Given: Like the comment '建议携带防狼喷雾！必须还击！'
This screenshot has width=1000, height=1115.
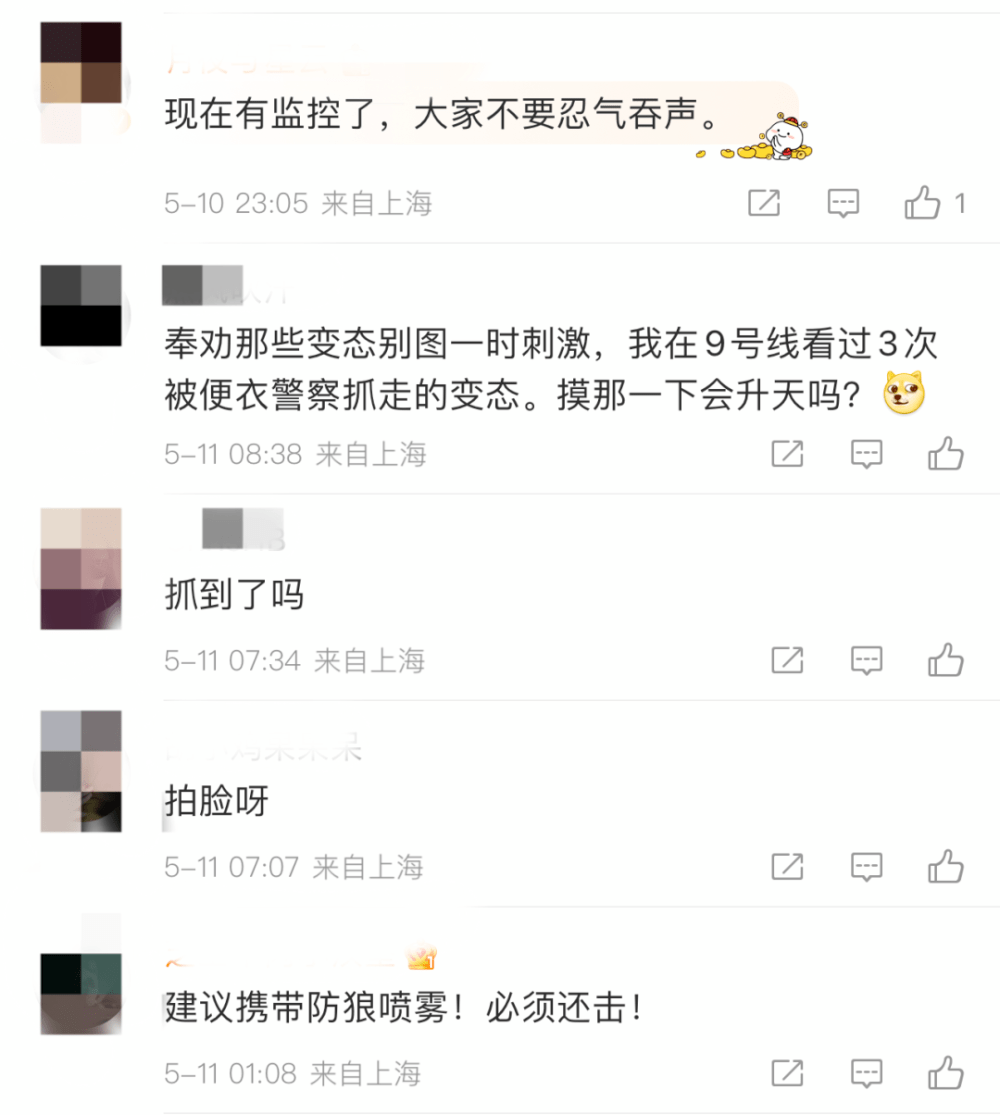Looking at the screenshot, I should (945, 1074).
